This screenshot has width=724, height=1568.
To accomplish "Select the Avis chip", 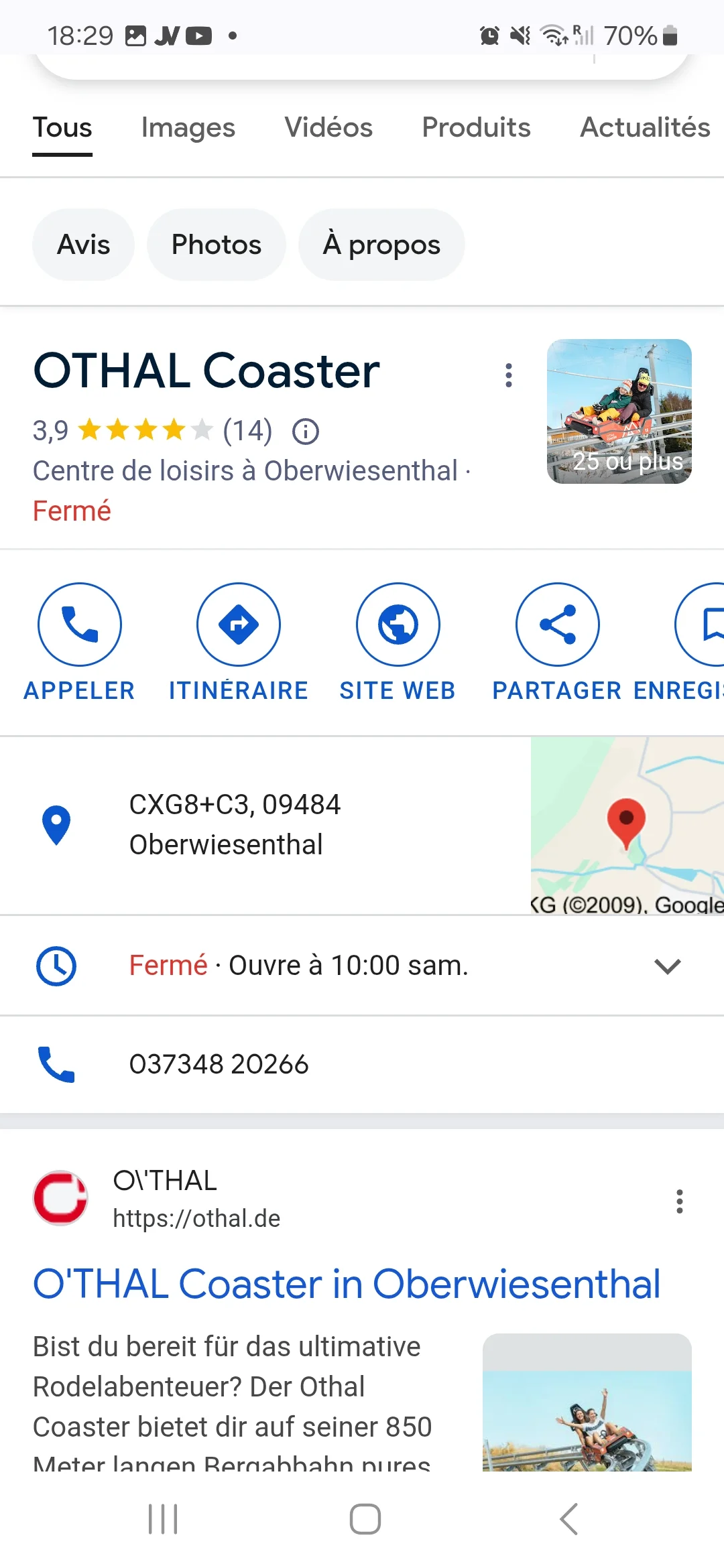I will 83,245.
